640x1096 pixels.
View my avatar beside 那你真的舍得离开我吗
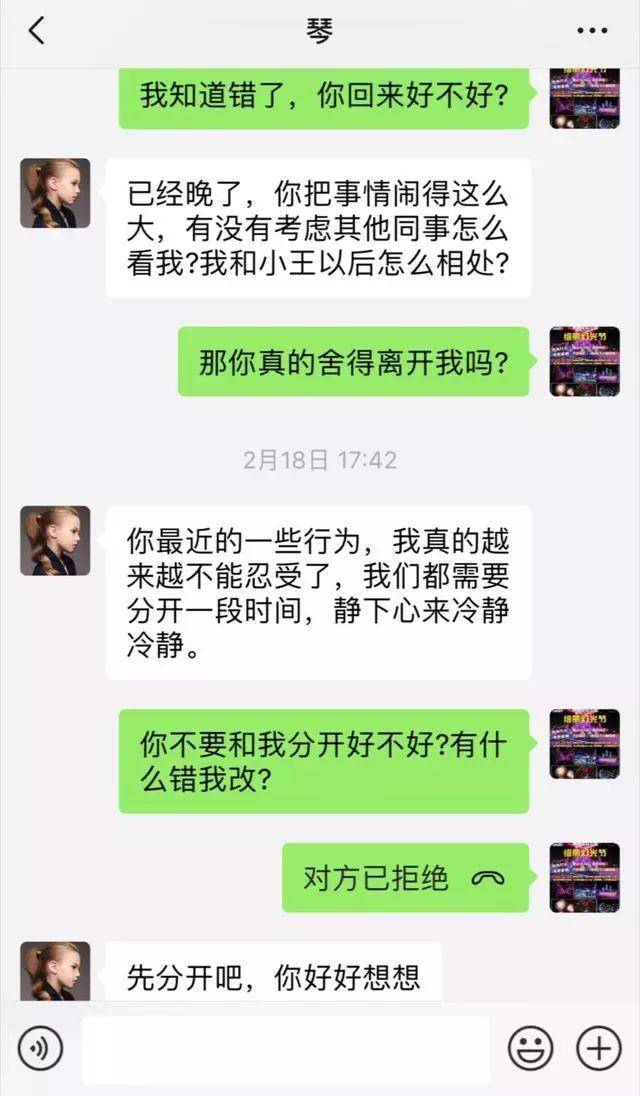[x=584, y=361]
